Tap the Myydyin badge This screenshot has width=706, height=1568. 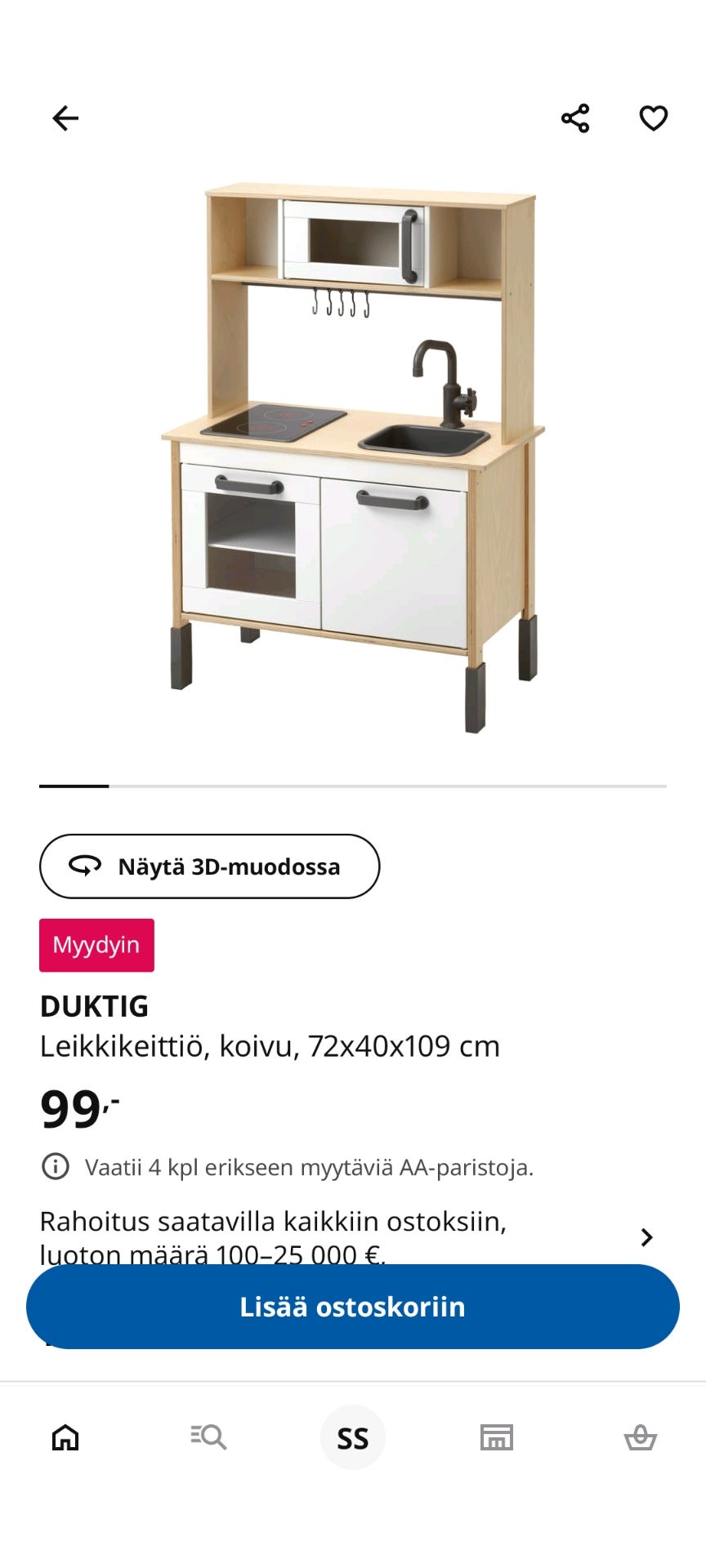pyautogui.click(x=96, y=945)
